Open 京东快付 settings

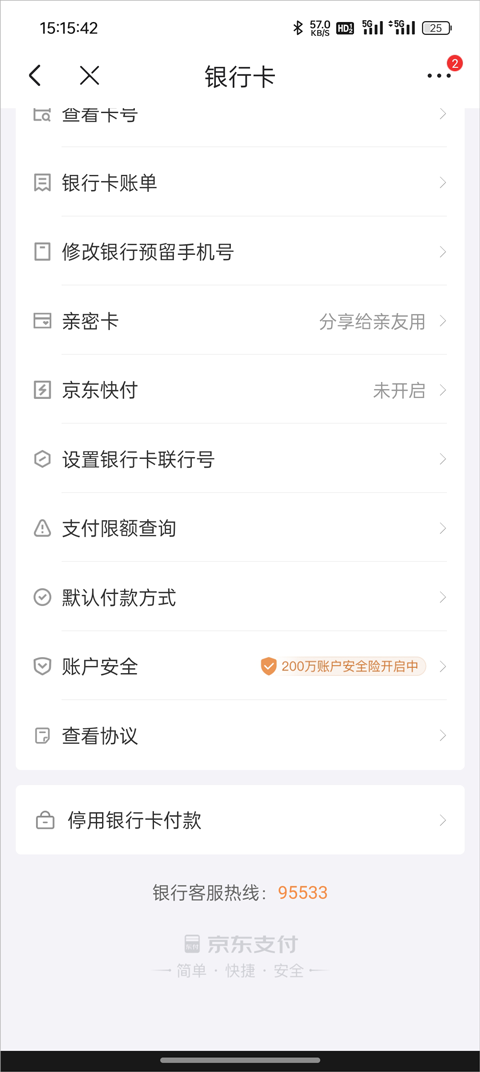click(x=240, y=390)
